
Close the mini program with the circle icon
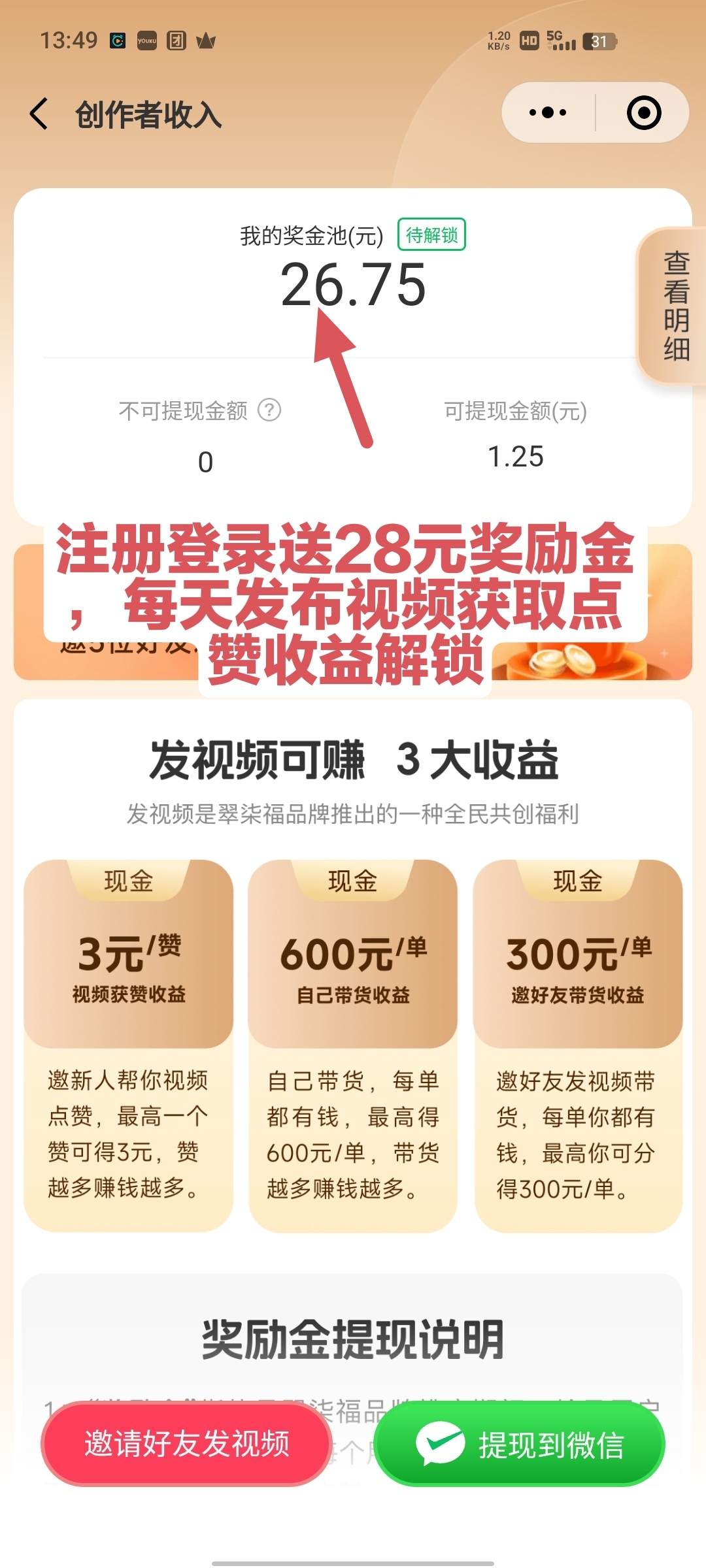click(x=643, y=112)
